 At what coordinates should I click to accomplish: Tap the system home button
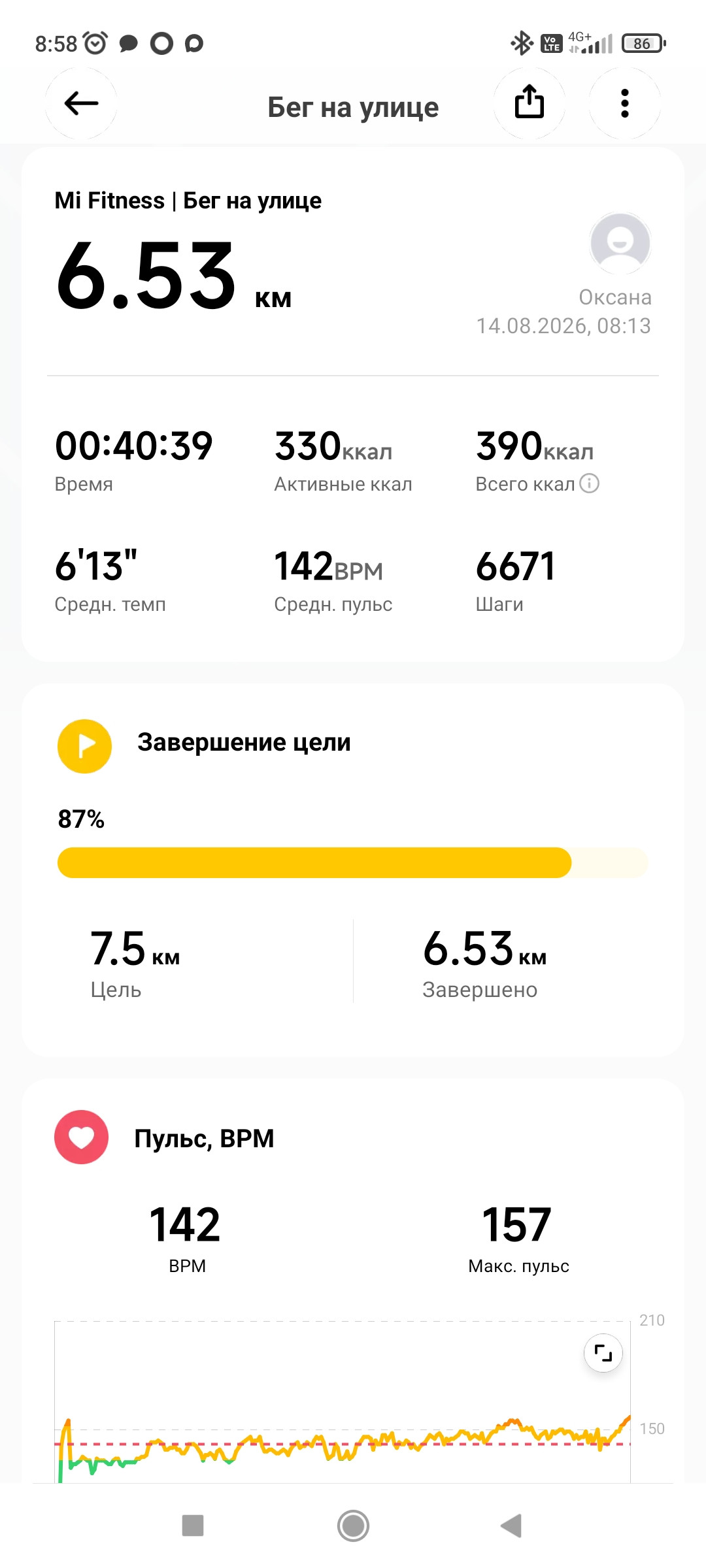click(353, 1526)
